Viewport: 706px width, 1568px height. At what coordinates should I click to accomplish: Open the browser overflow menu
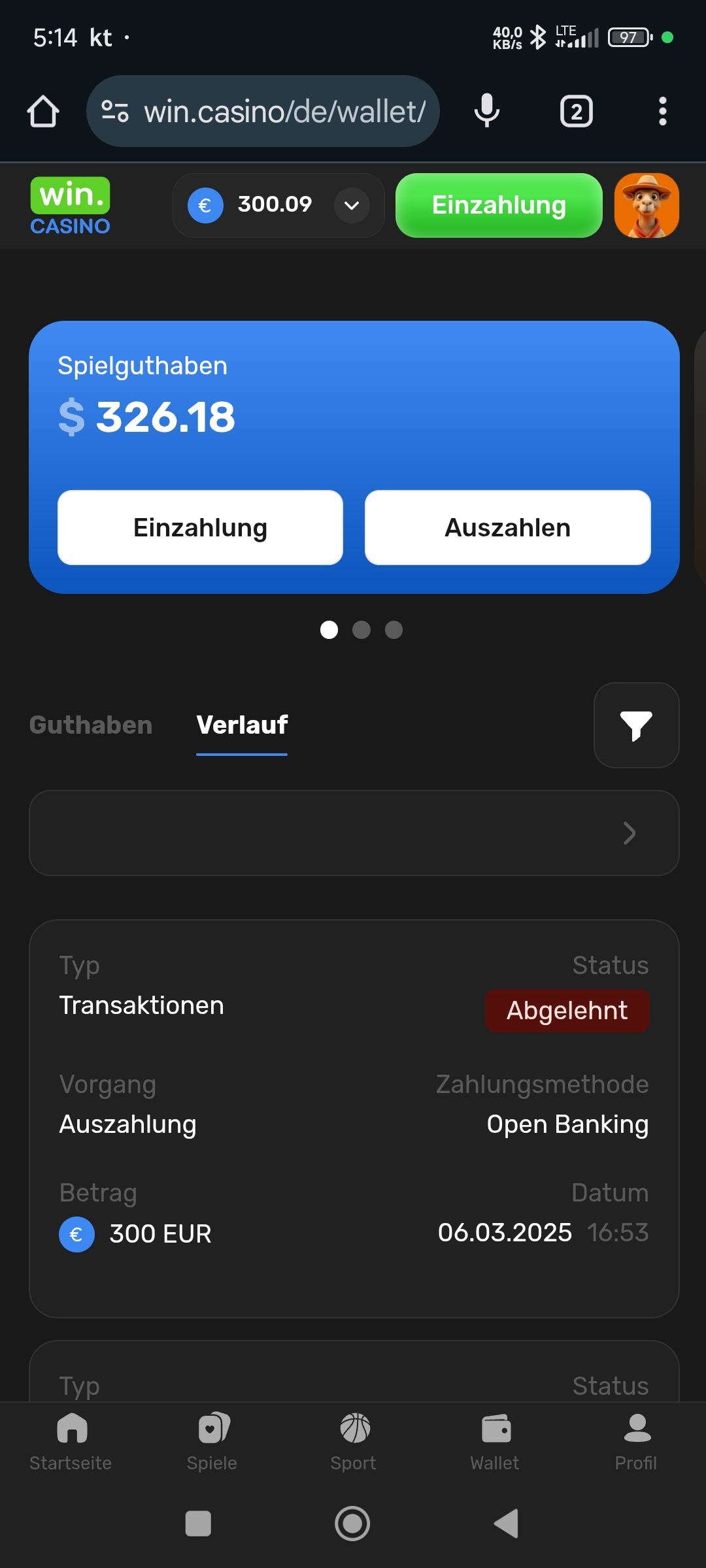[x=662, y=112]
